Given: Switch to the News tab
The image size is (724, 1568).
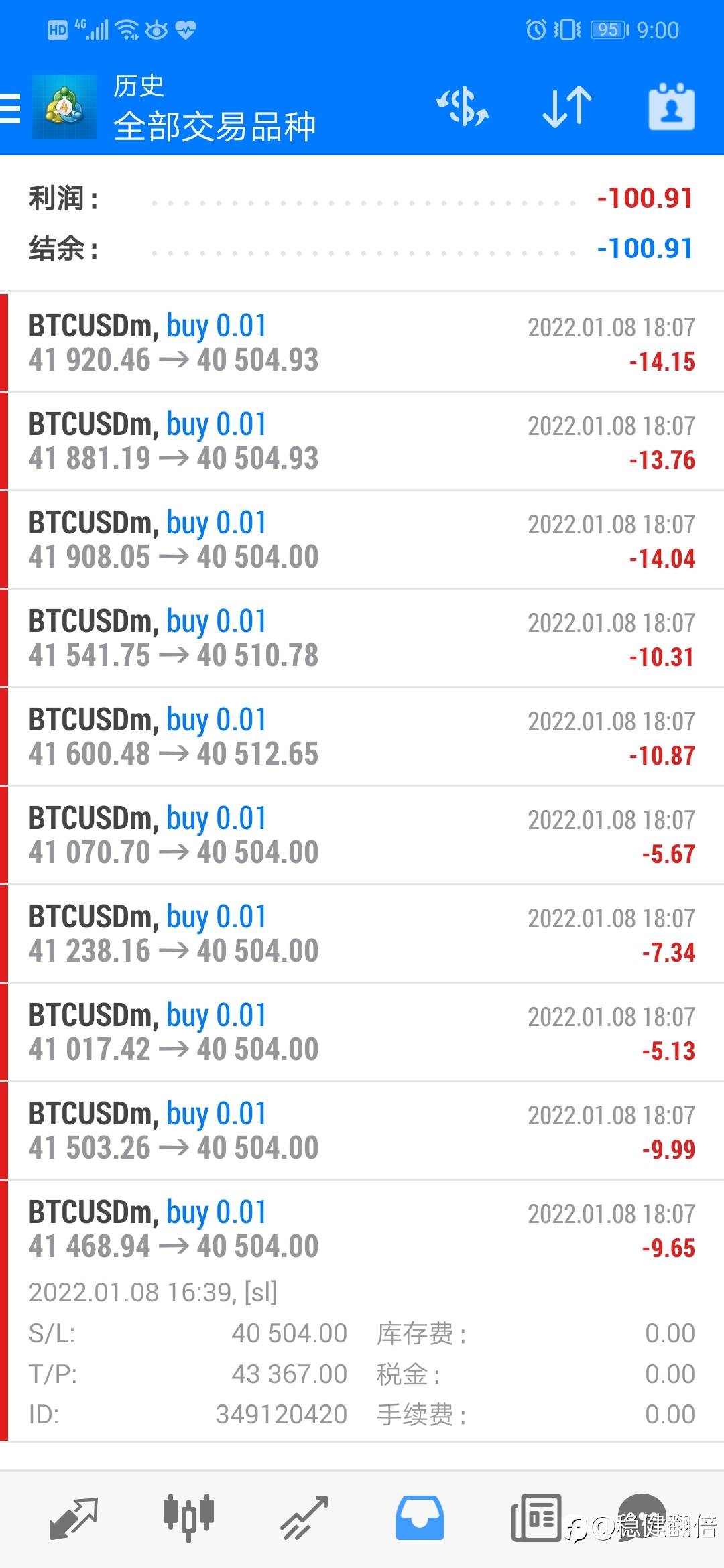Looking at the screenshot, I should [536, 1518].
